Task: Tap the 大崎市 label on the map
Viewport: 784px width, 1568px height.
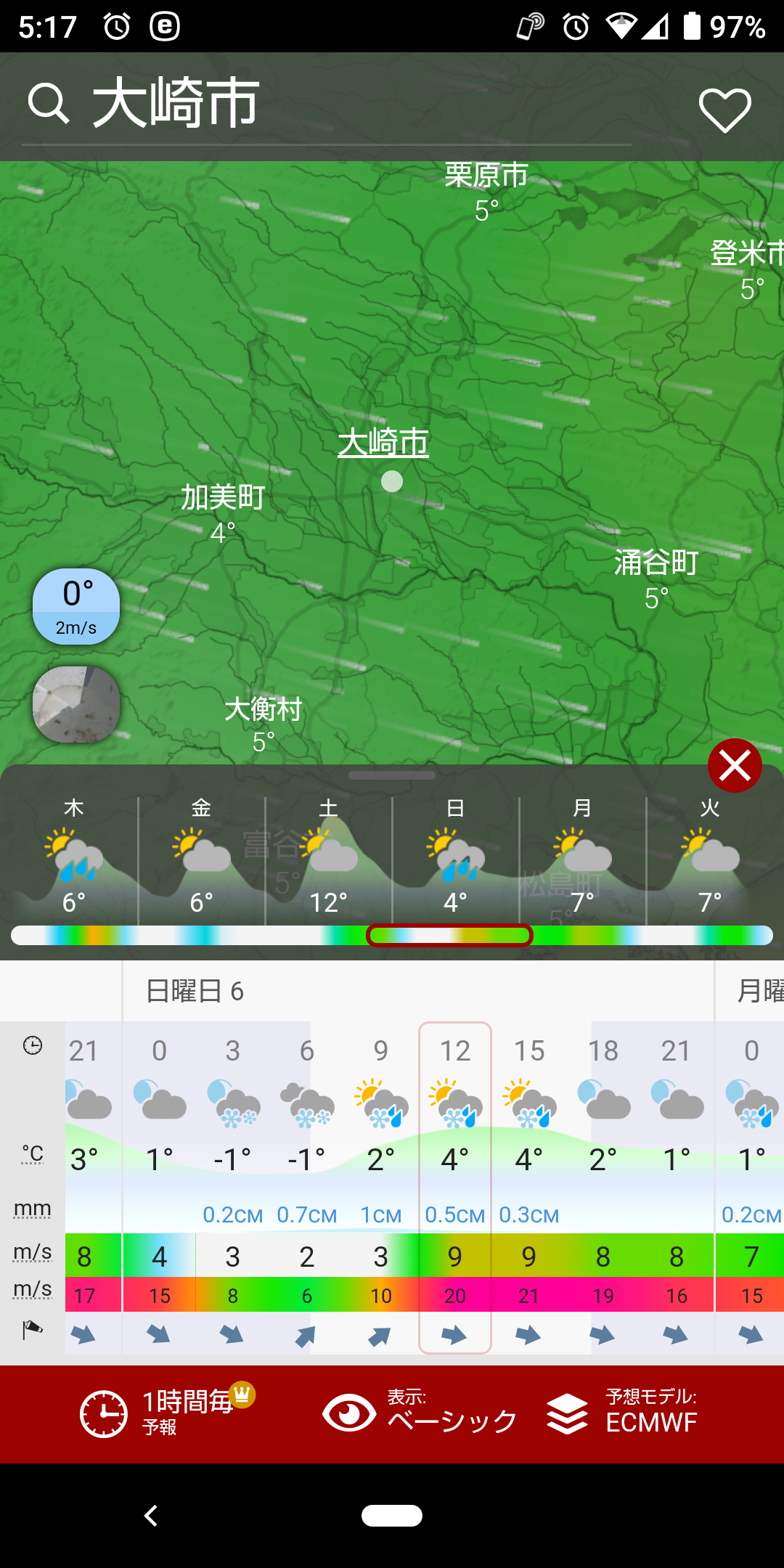Action: tap(383, 442)
